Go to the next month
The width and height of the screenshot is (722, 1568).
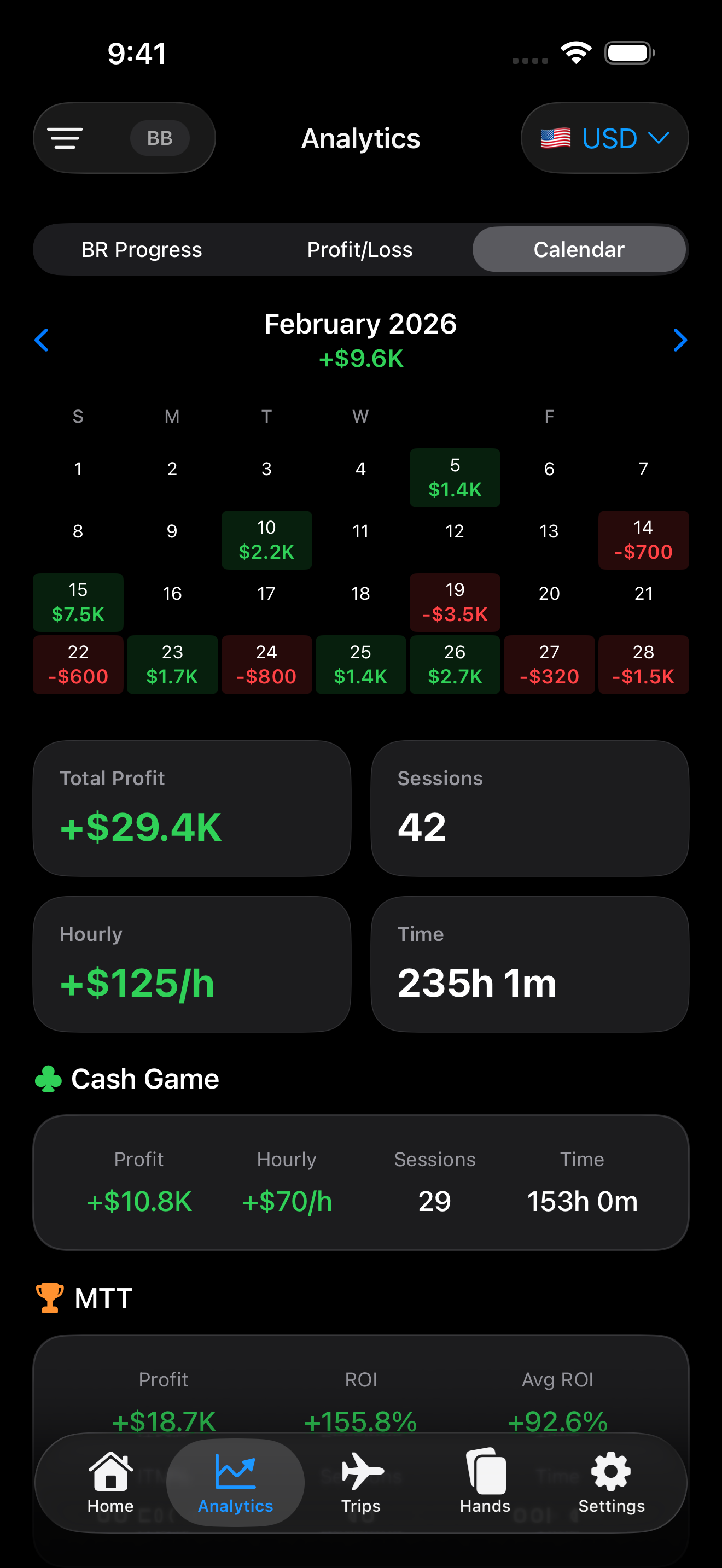(x=680, y=340)
